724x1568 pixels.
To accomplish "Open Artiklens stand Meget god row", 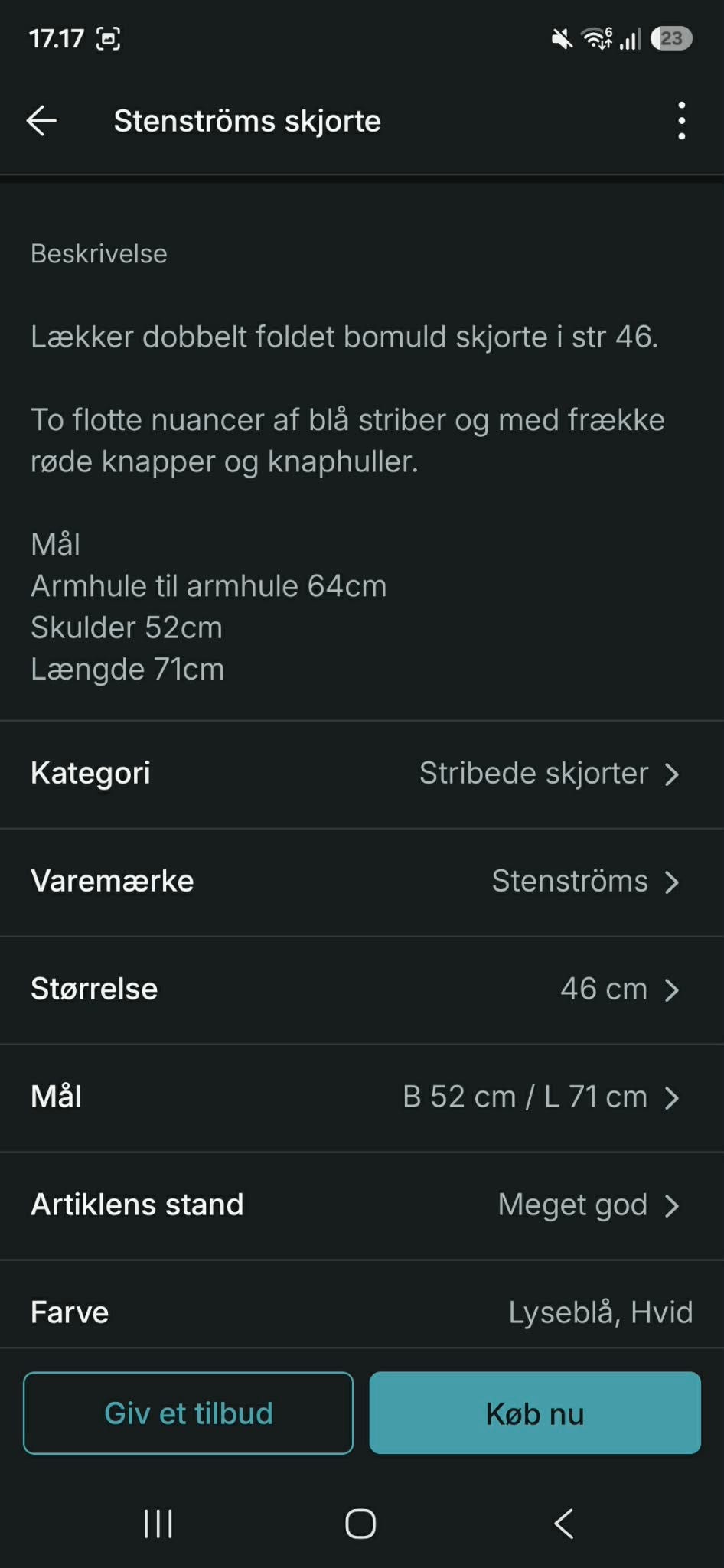I will (362, 1205).
